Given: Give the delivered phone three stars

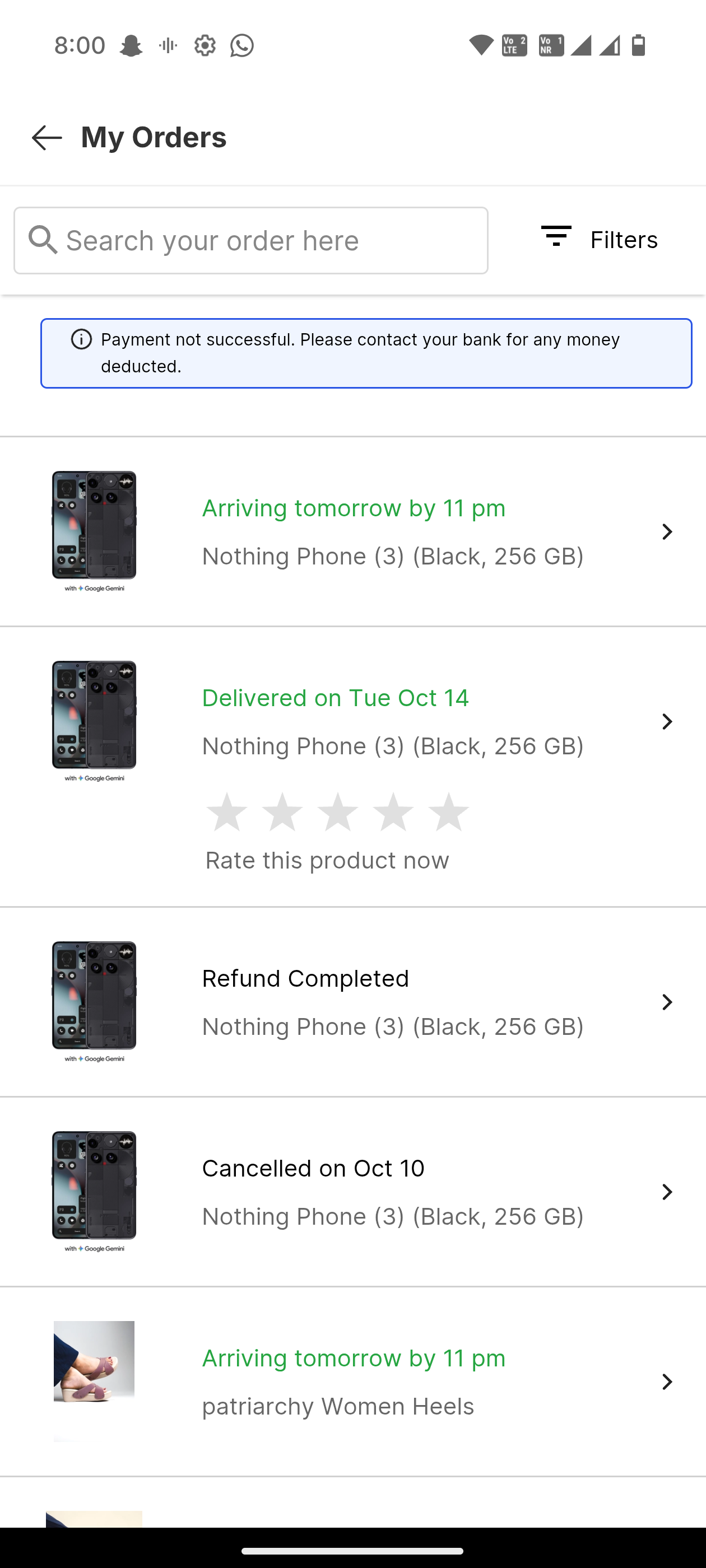Looking at the screenshot, I should tap(337, 812).
